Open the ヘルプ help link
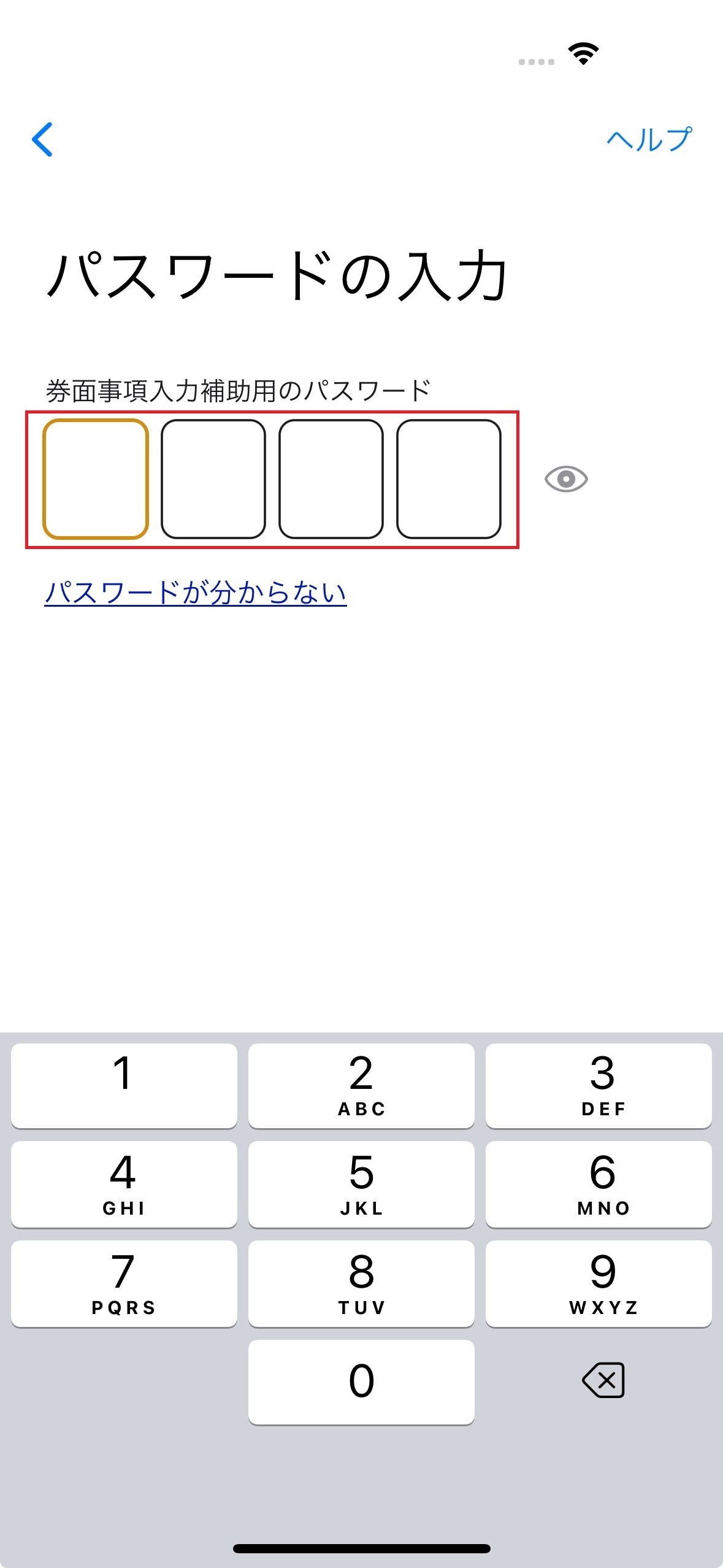 [649, 140]
